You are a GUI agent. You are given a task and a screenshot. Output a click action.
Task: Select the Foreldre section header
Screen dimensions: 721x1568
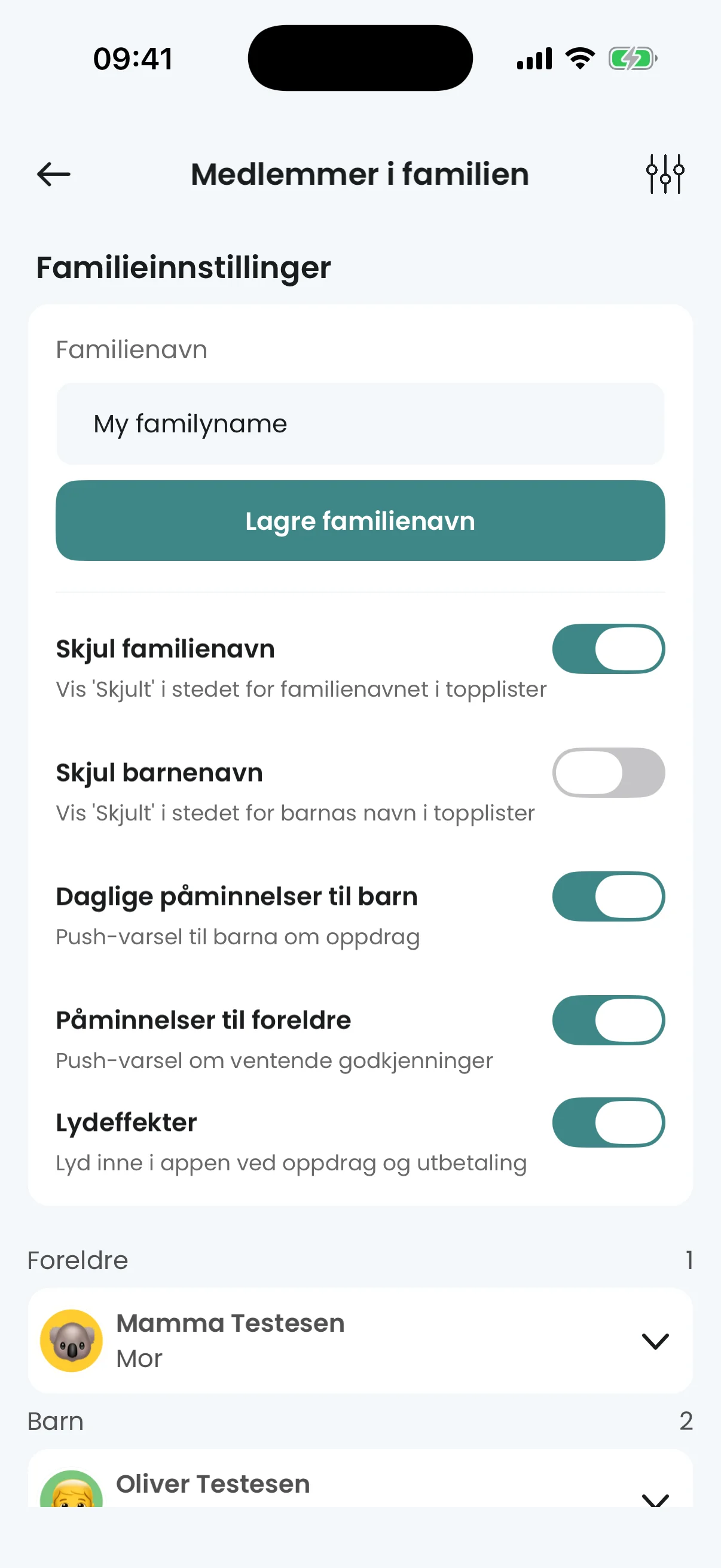[x=77, y=1260]
